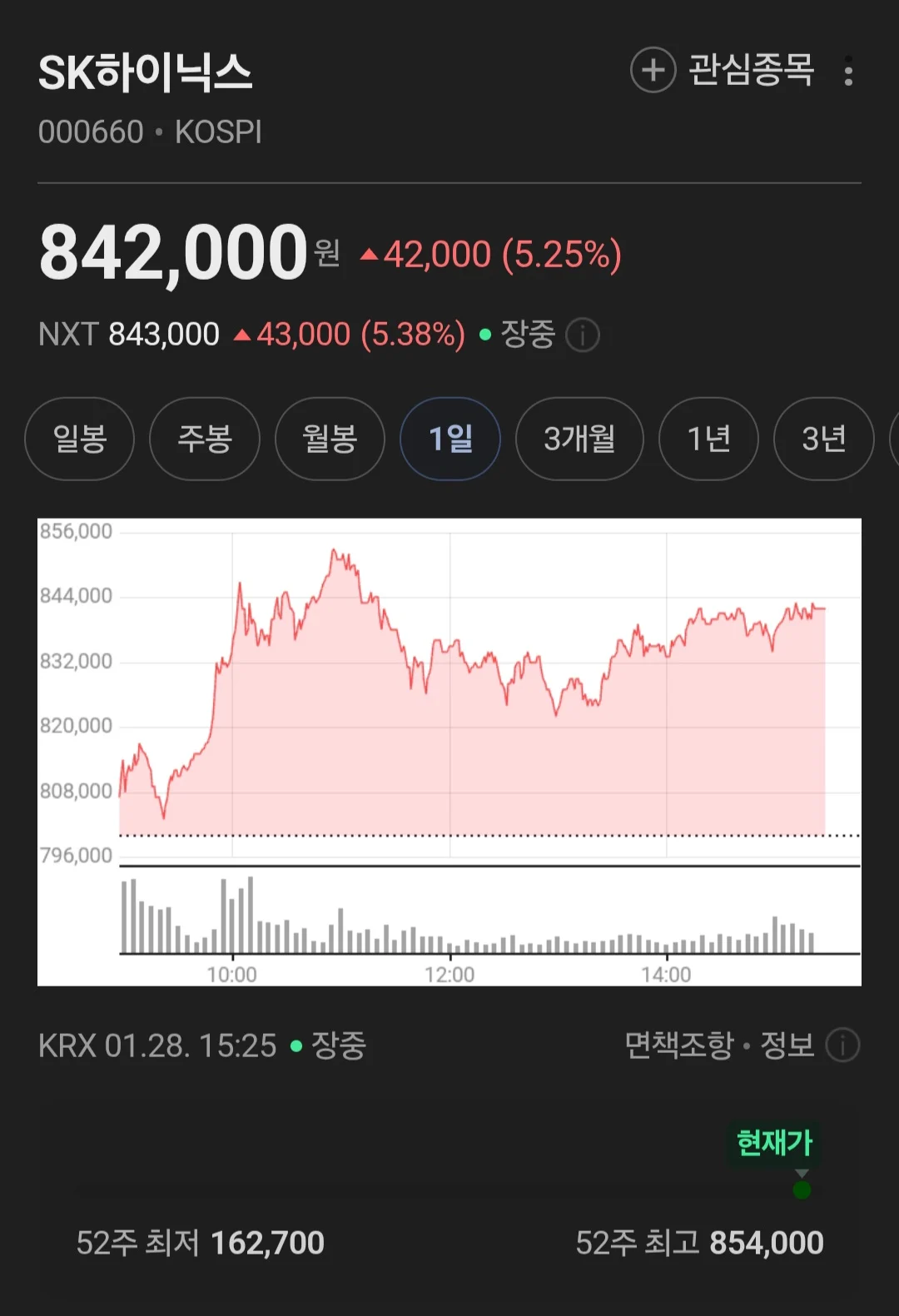Image resolution: width=899 pixels, height=1316 pixels.
Task: Enable the 1년 chart range
Action: coord(708,439)
